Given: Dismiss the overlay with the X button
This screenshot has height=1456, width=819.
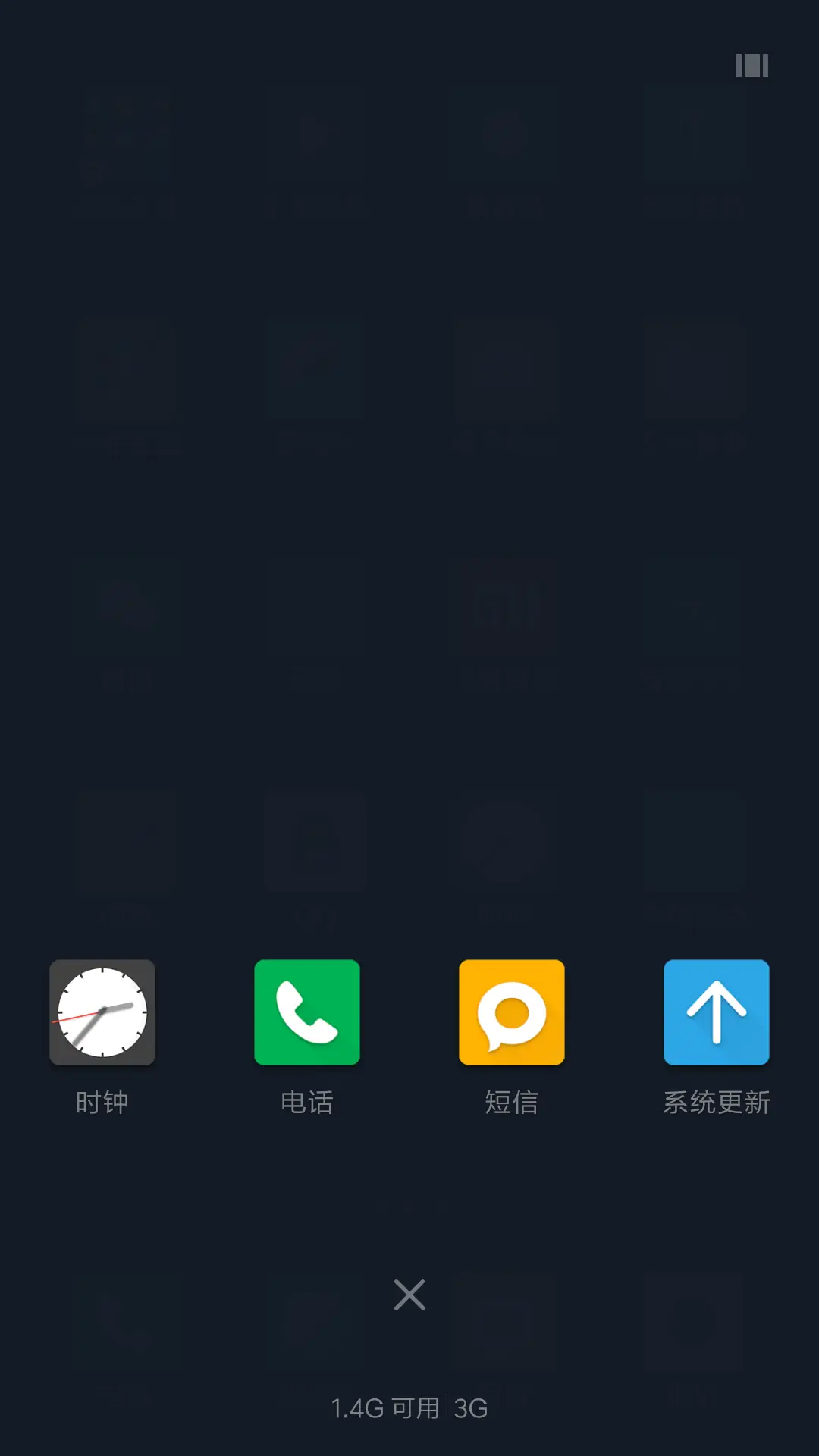Looking at the screenshot, I should tap(409, 1295).
